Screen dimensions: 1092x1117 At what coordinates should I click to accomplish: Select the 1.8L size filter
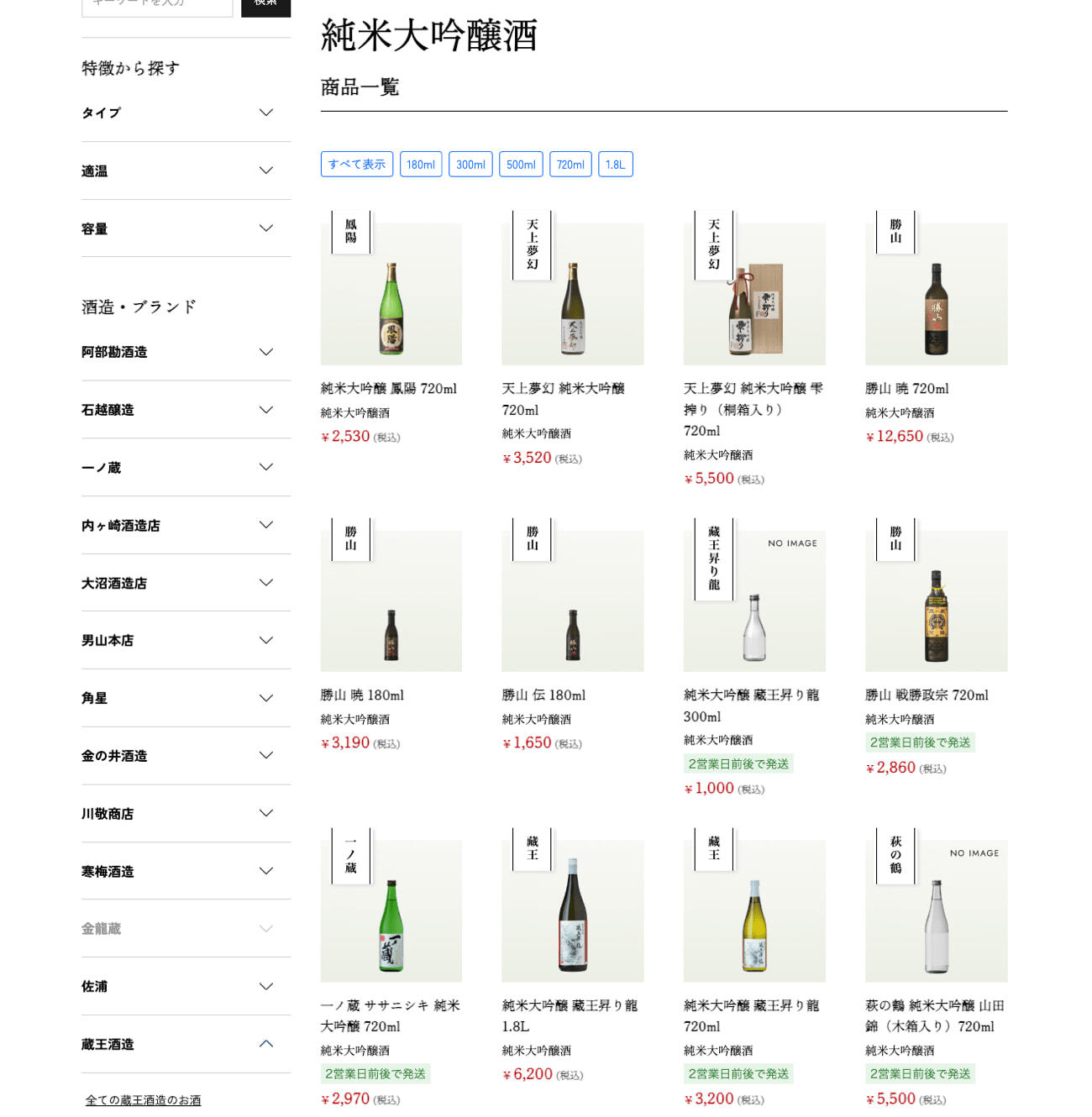[x=616, y=164]
